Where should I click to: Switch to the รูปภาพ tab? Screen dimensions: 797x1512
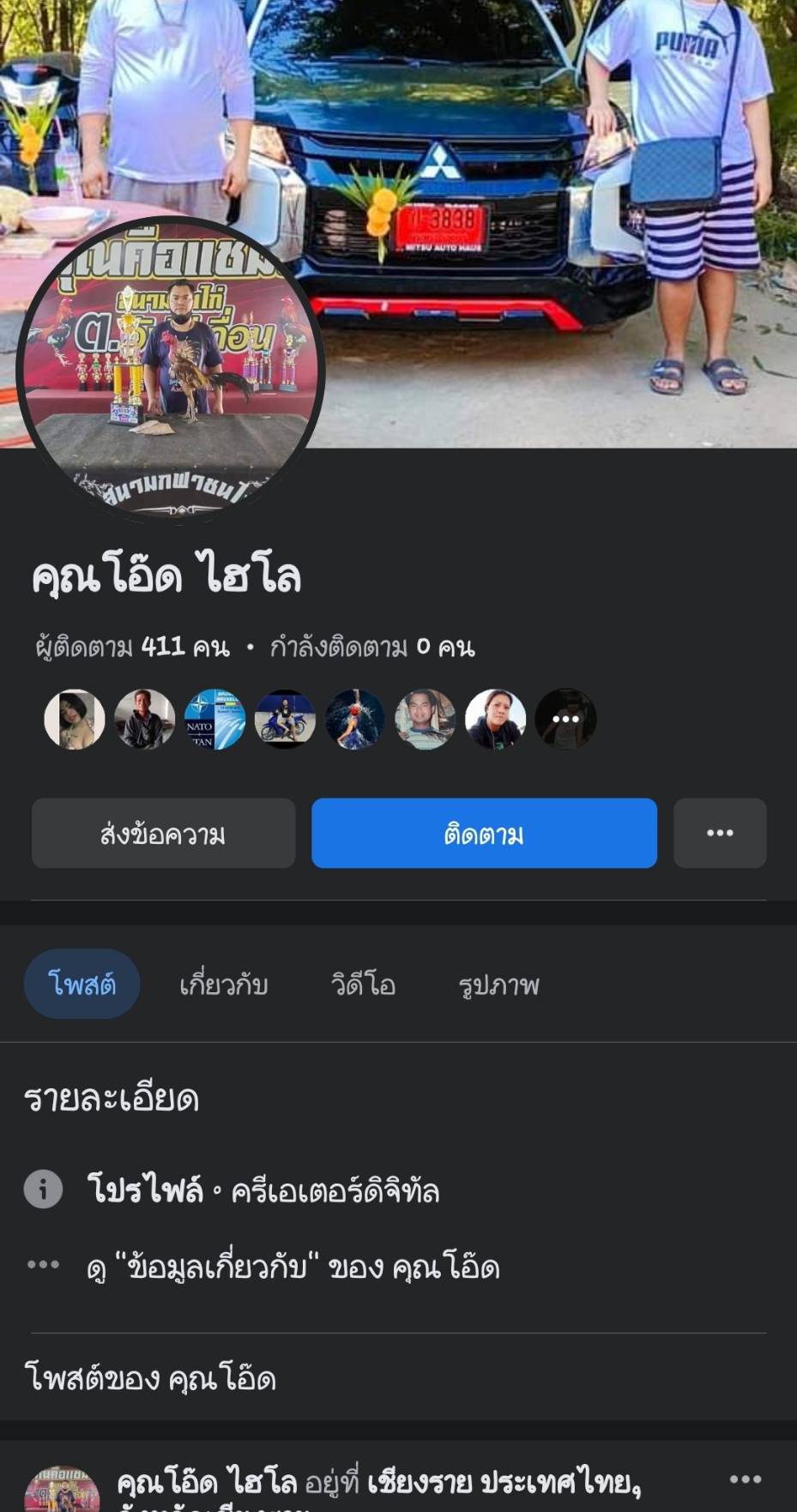(498, 985)
